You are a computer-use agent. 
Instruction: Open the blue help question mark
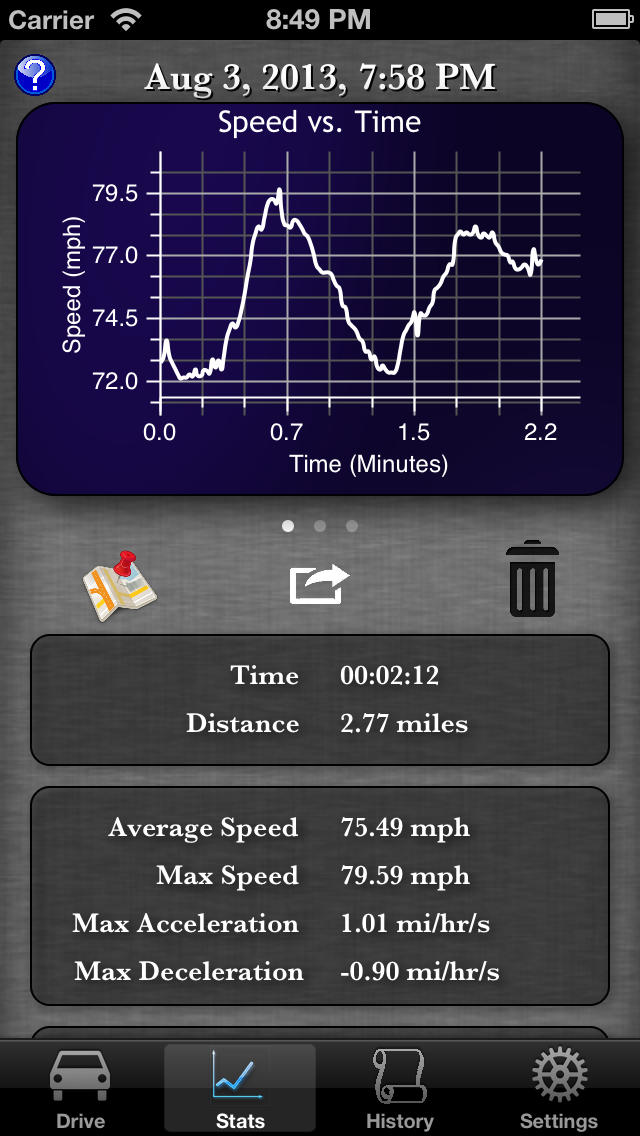coord(35,75)
